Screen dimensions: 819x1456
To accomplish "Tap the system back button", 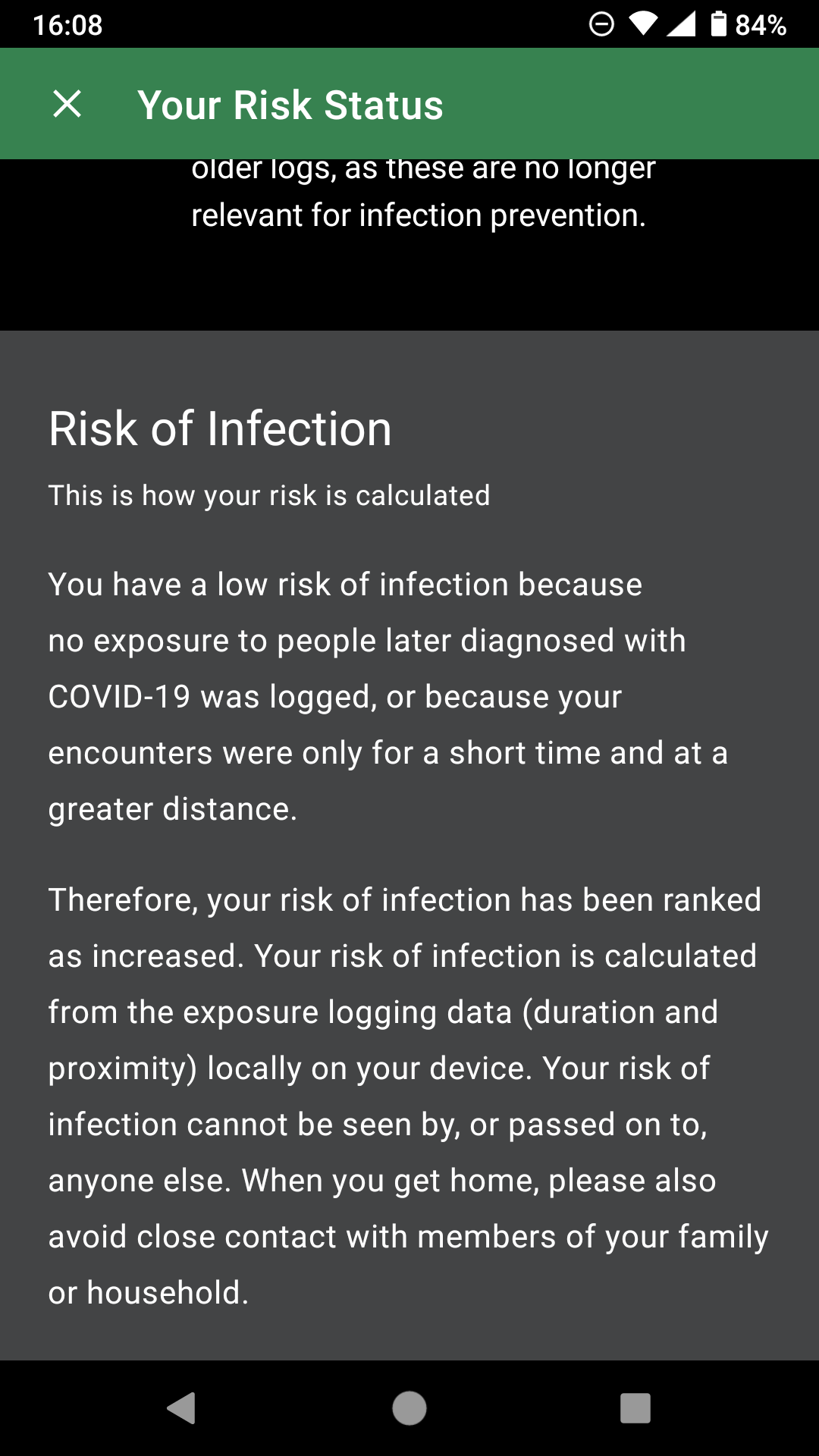I will click(x=182, y=1408).
